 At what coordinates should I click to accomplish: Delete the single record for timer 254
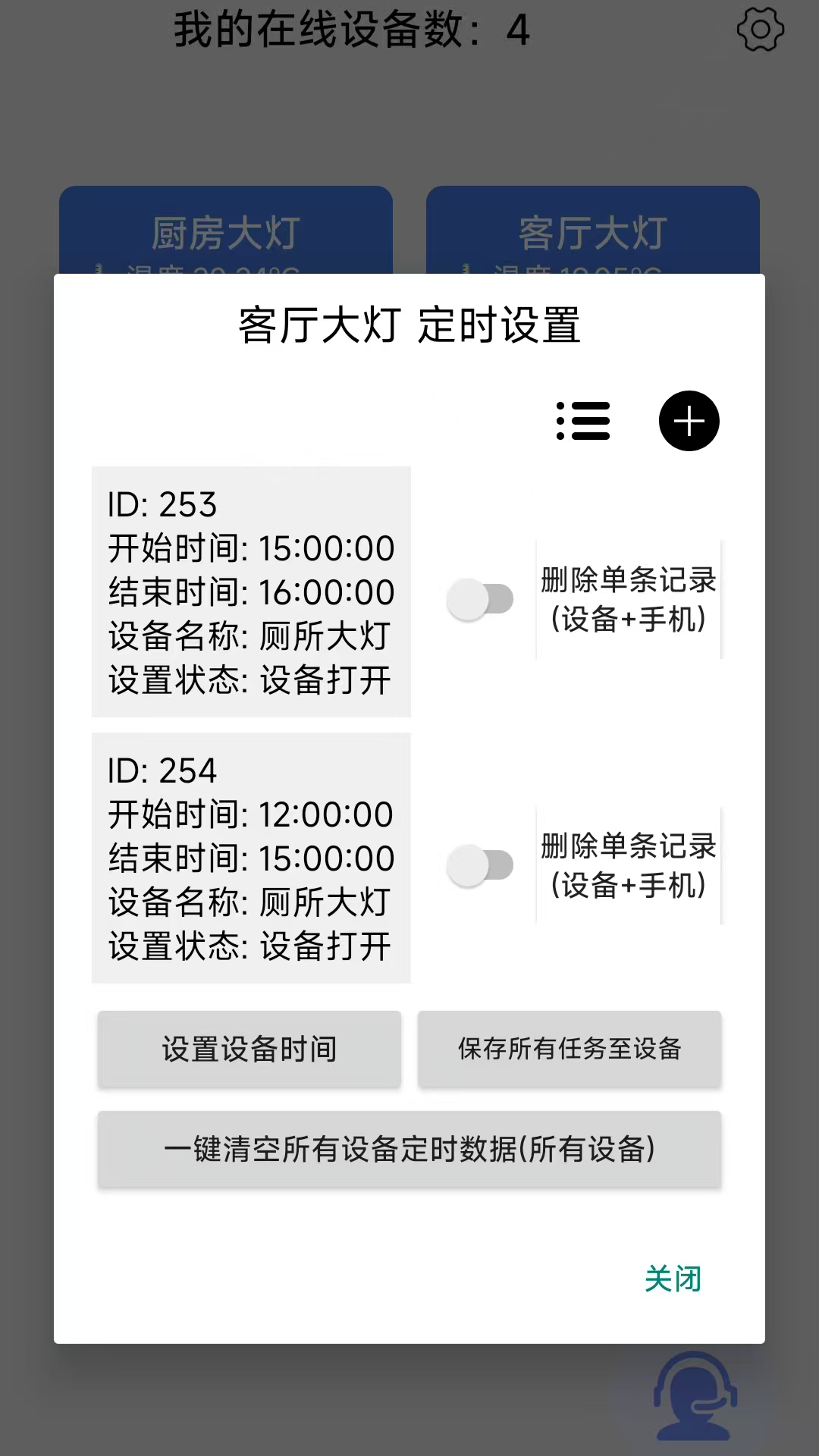tap(628, 864)
